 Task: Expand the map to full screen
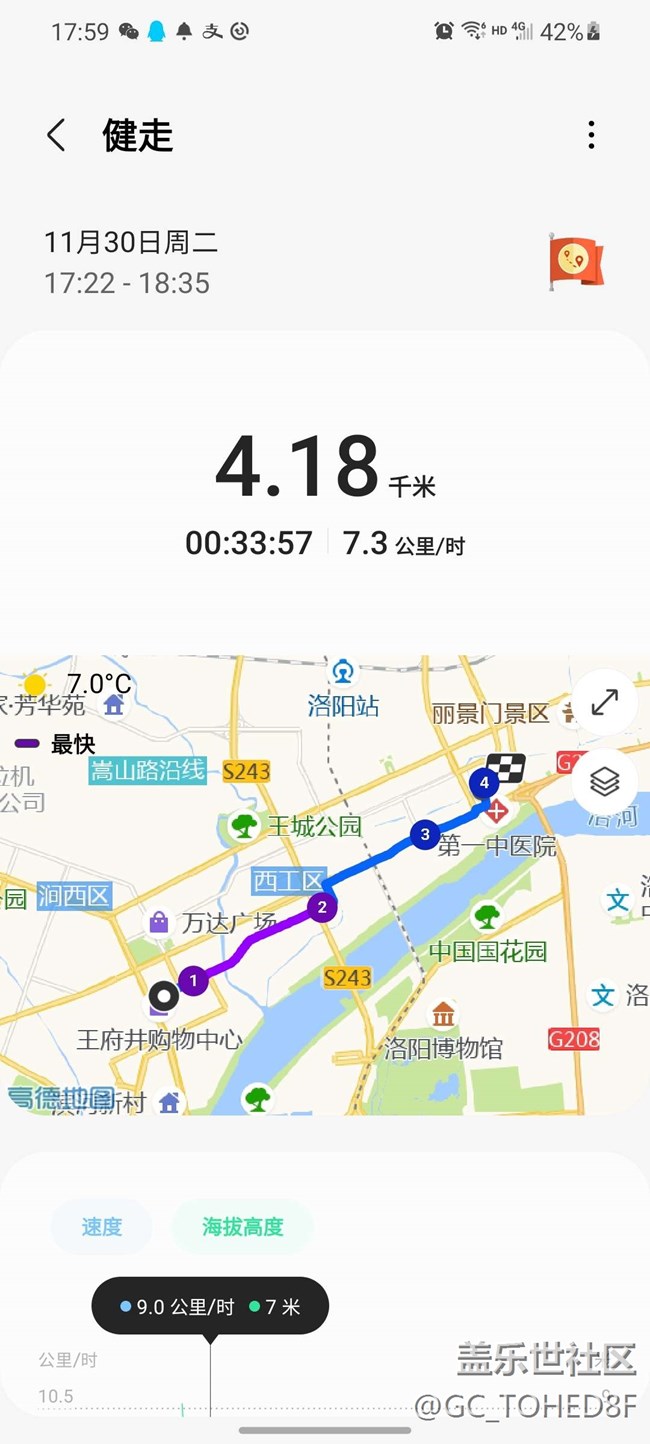(604, 703)
